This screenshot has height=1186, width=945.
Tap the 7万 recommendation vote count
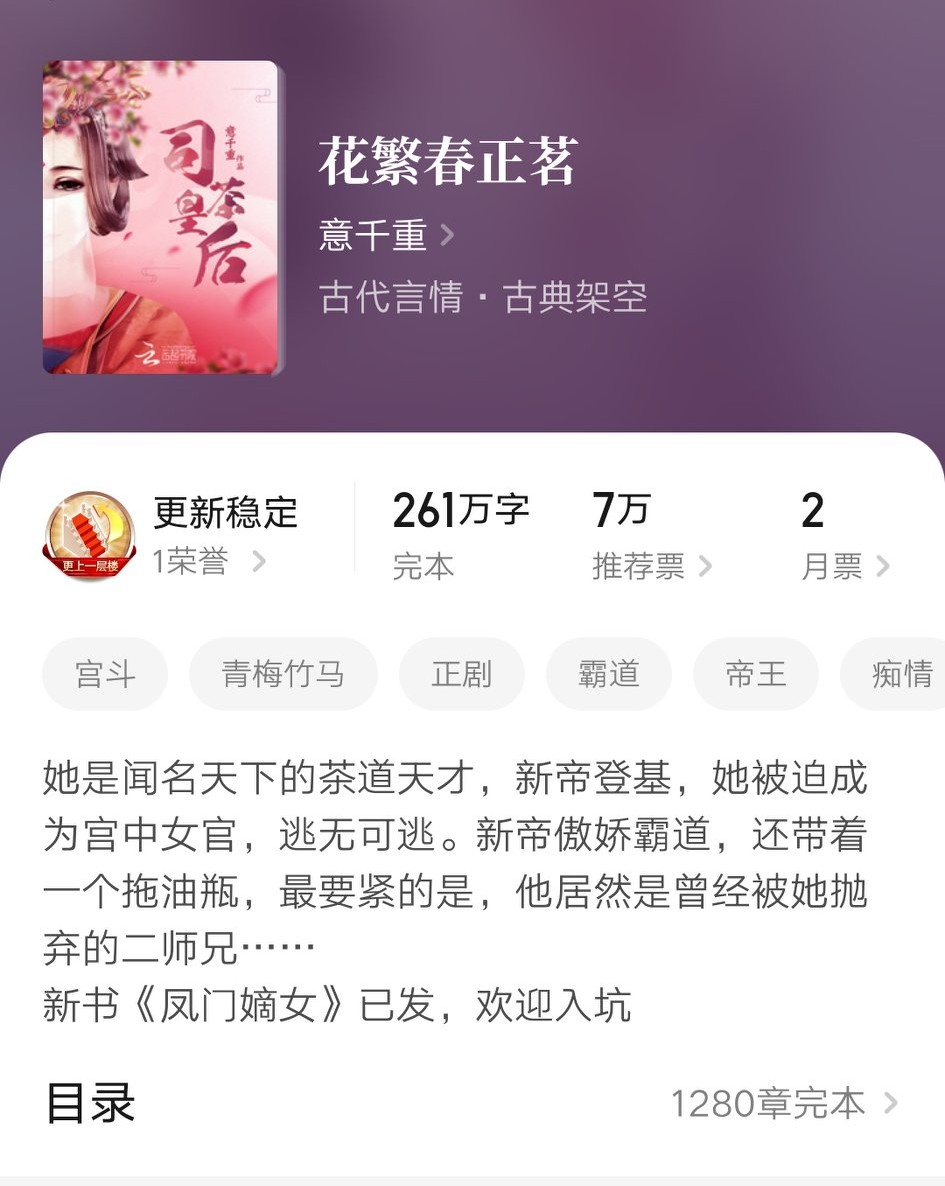(618, 510)
